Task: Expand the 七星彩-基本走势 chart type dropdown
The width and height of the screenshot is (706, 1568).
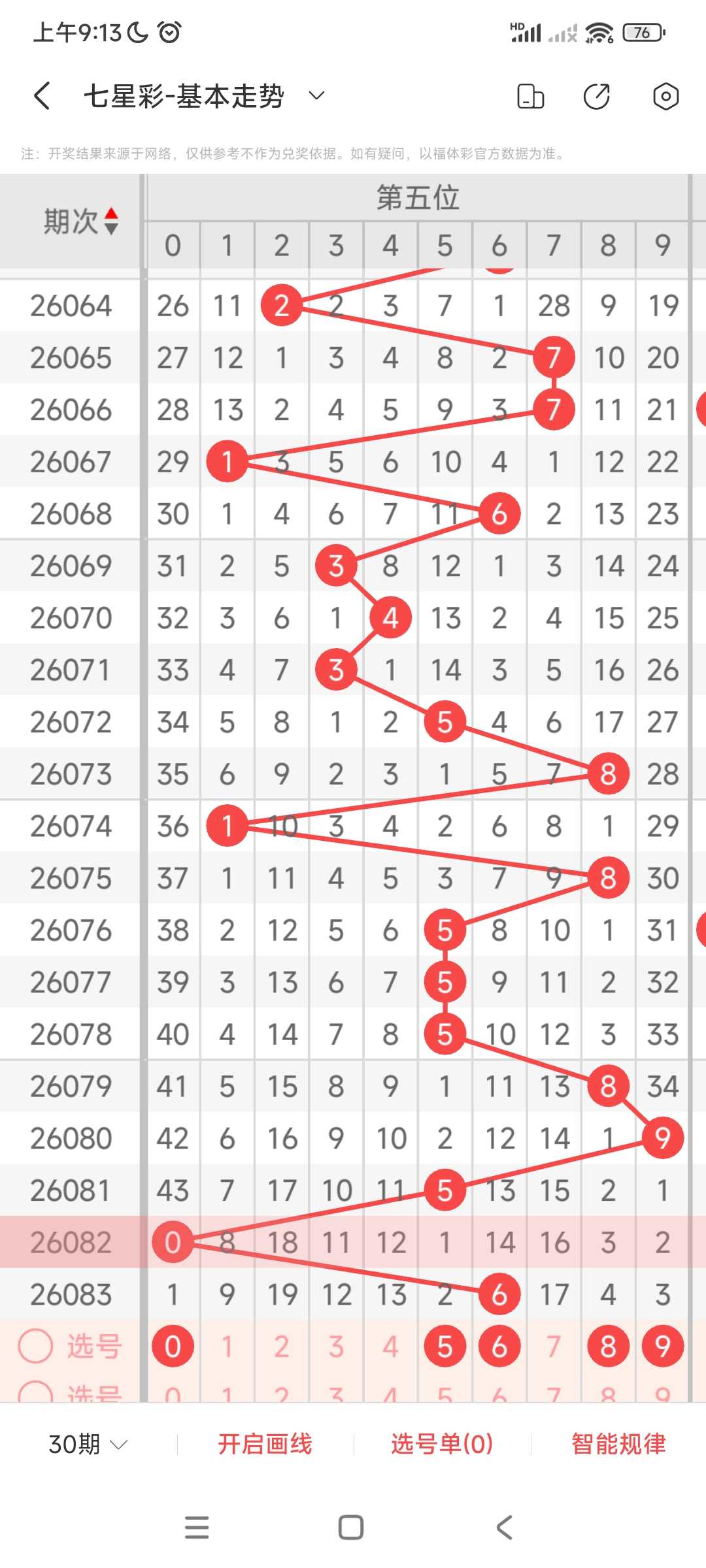Action: point(316,96)
